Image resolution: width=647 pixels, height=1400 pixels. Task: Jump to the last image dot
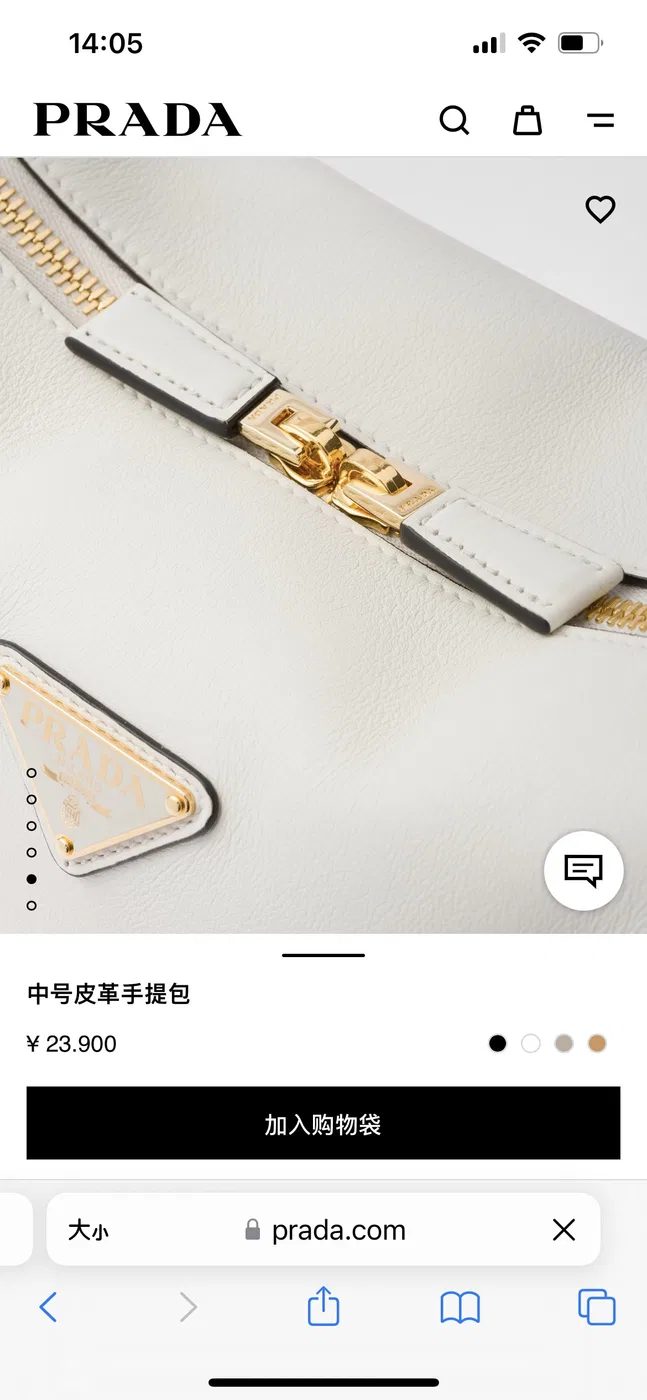[x=32, y=905]
